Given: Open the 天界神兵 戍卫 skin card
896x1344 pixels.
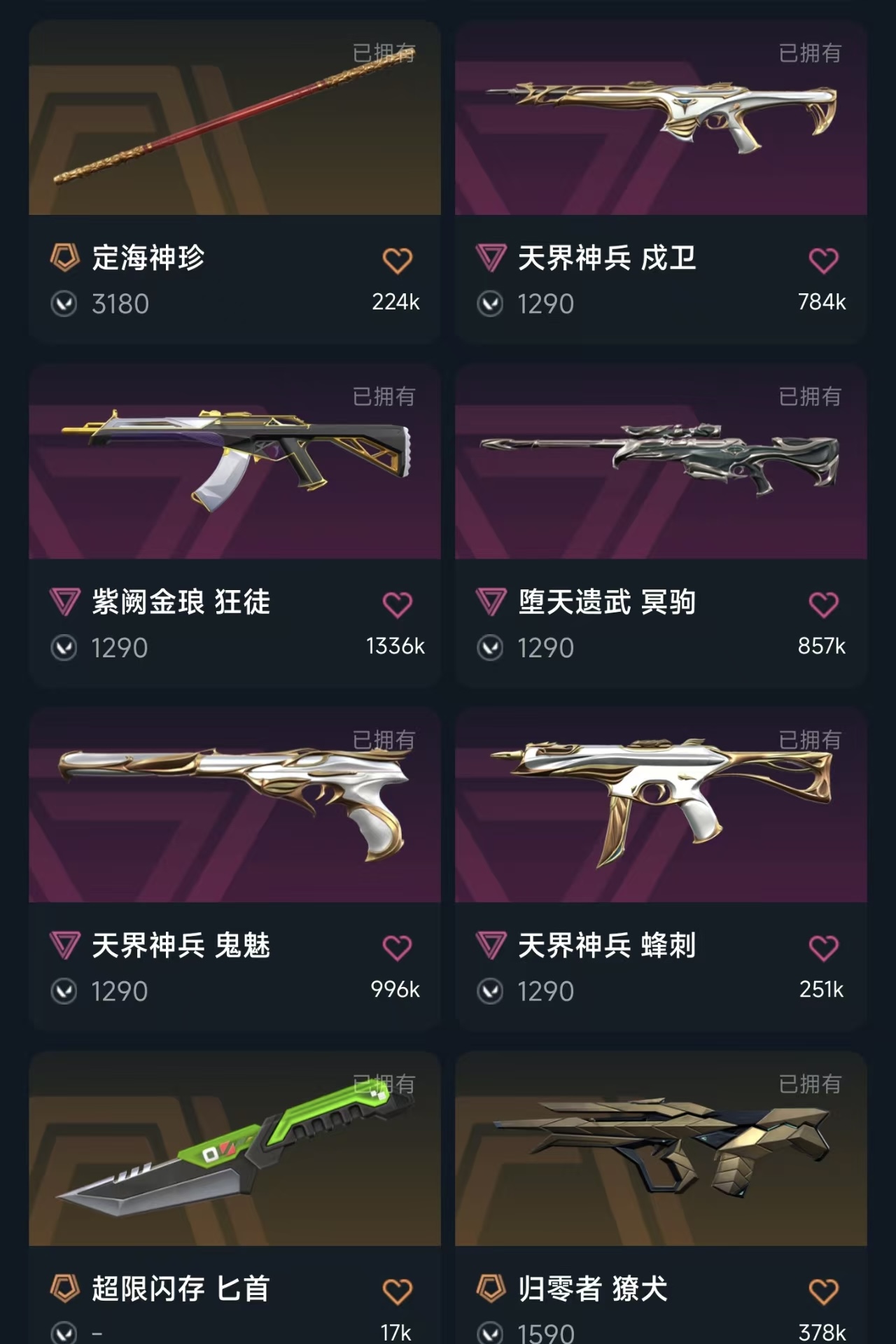Looking at the screenshot, I should pyautogui.click(x=661, y=181).
